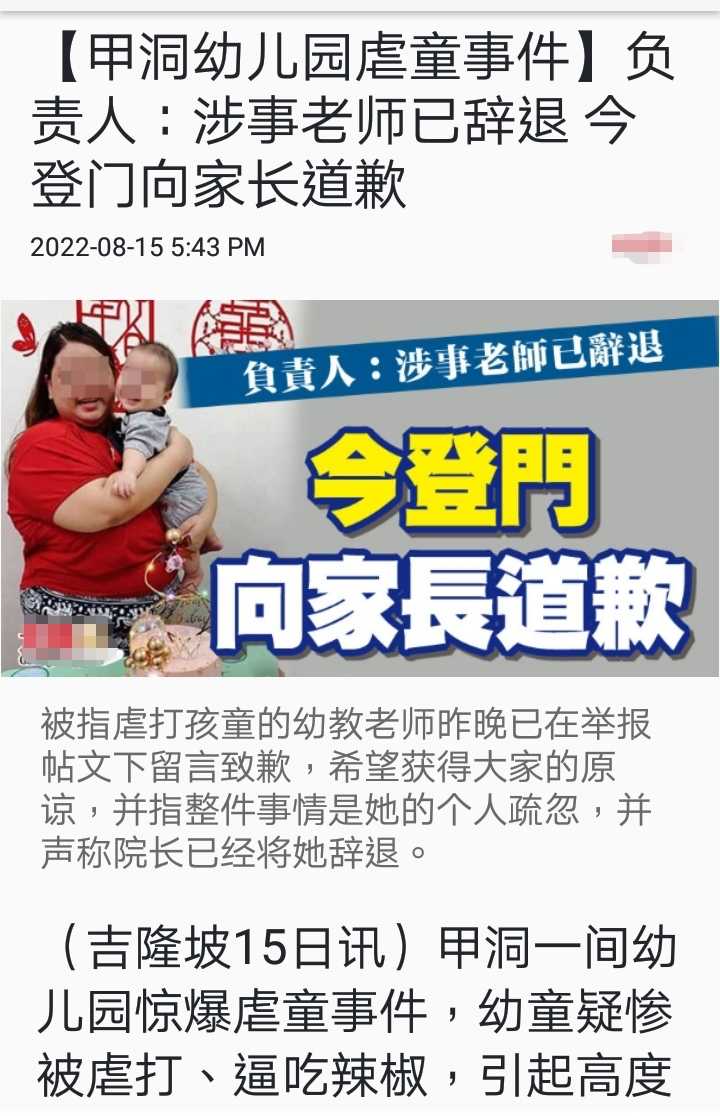Open the article's headline banner image
The width and height of the screenshot is (720, 1116).
(360, 488)
